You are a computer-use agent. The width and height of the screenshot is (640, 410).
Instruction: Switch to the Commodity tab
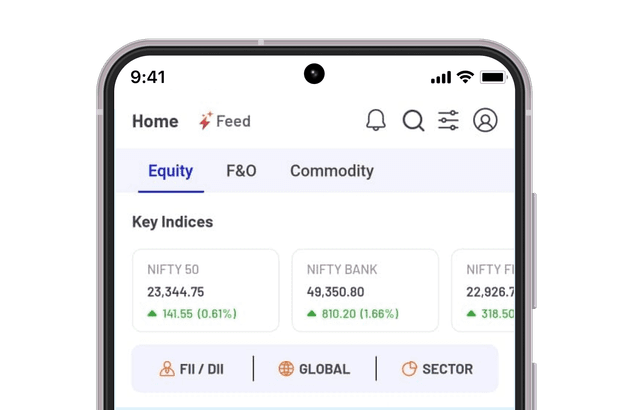point(331,171)
